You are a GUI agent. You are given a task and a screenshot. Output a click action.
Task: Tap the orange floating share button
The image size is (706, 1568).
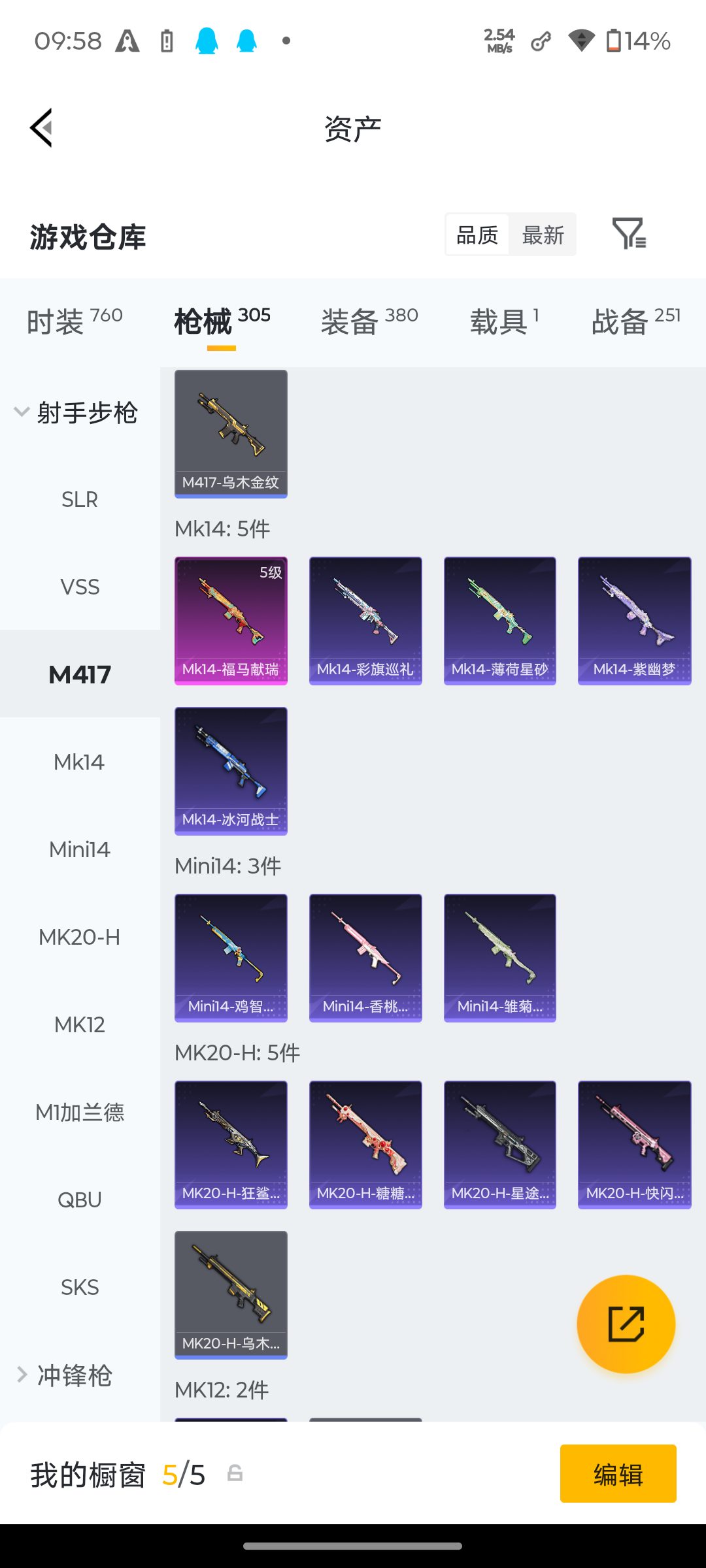[x=626, y=1324]
